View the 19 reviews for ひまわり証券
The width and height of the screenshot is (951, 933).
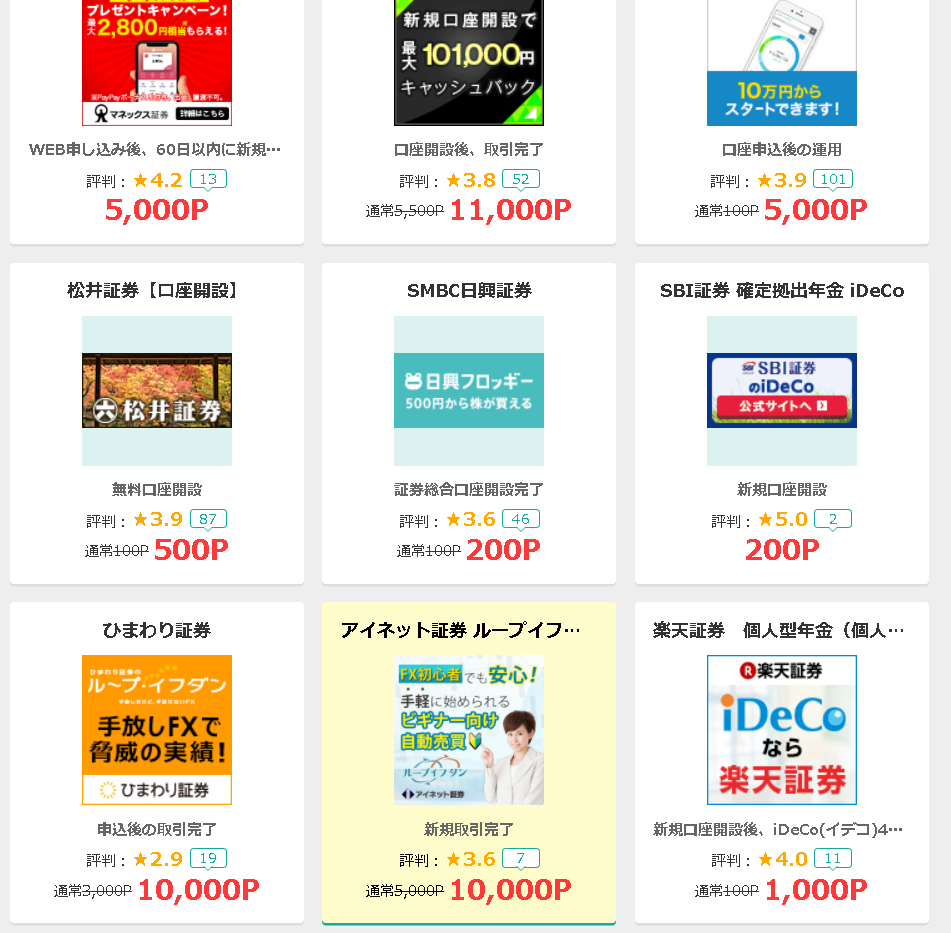(x=208, y=858)
